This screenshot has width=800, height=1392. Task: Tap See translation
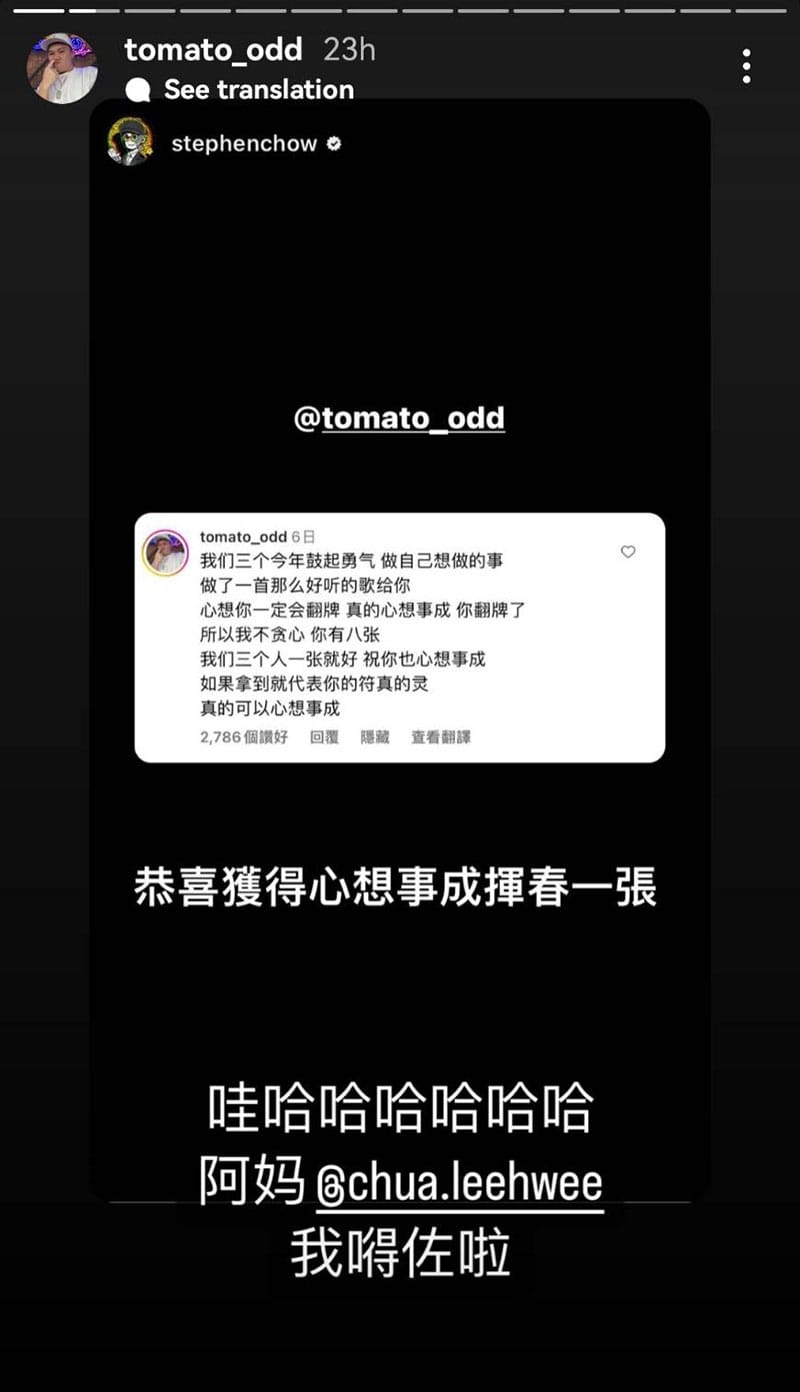pos(258,90)
